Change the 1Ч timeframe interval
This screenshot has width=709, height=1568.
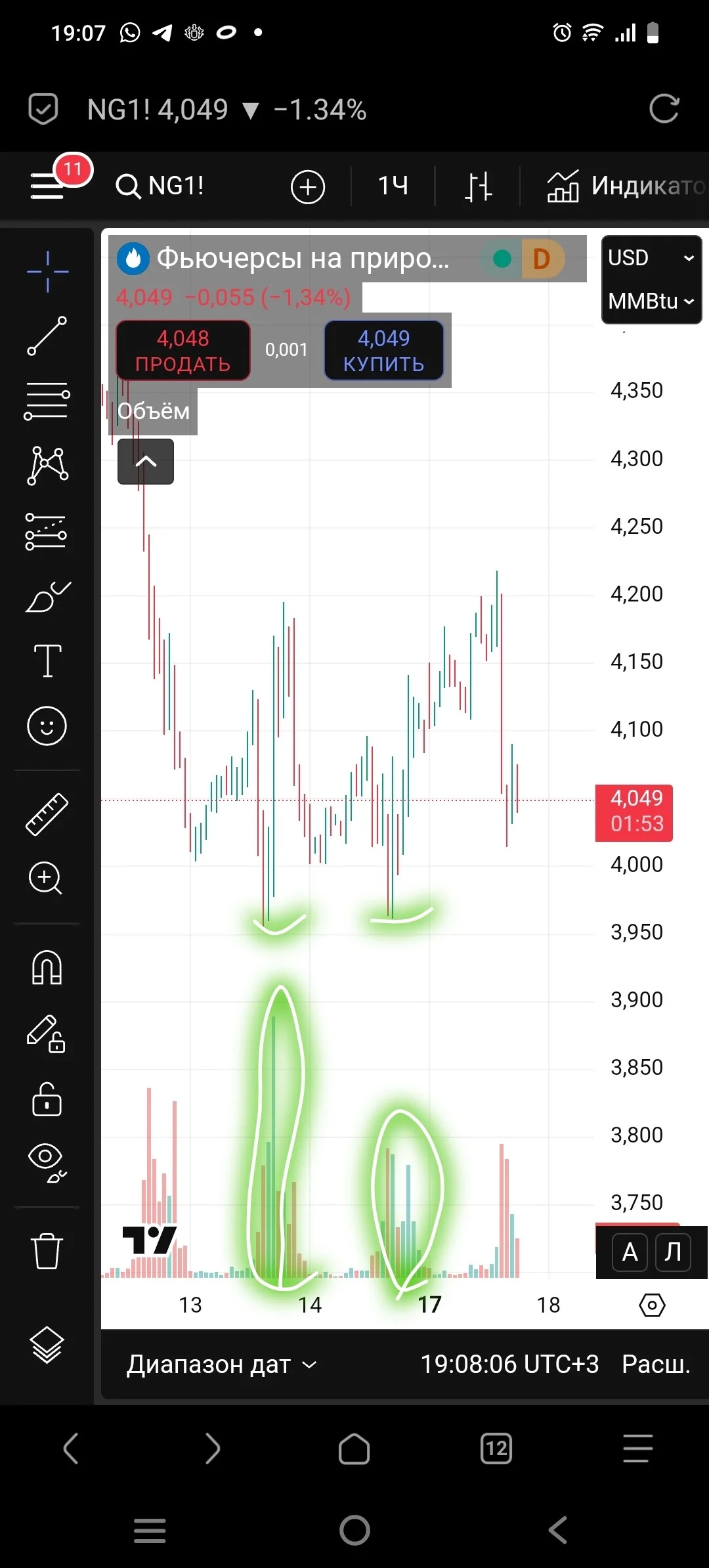point(393,186)
